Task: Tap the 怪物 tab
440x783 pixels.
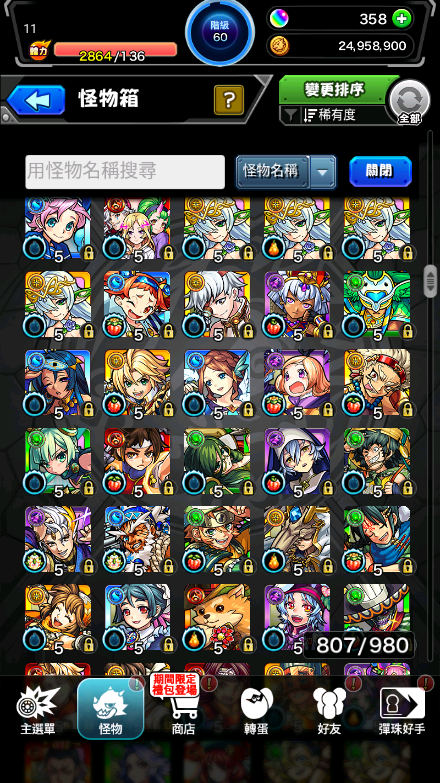Action: click(x=110, y=709)
